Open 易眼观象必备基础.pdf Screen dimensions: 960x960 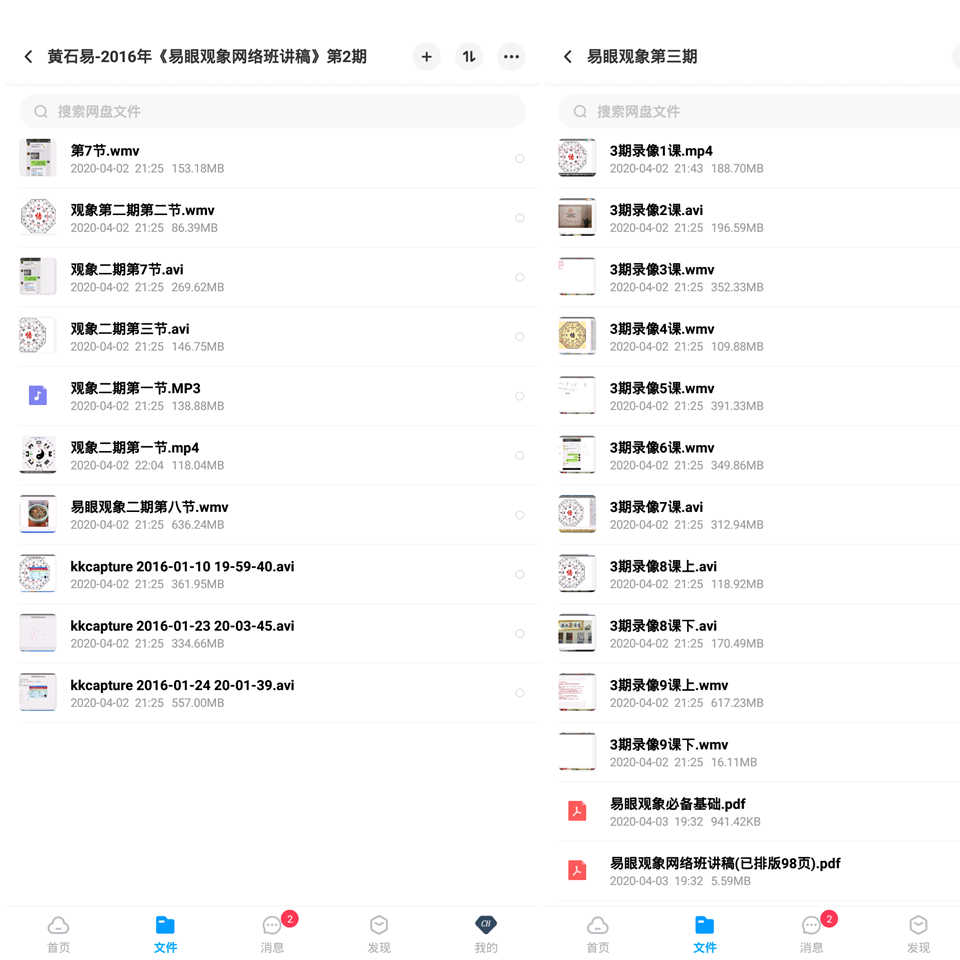pos(758,812)
